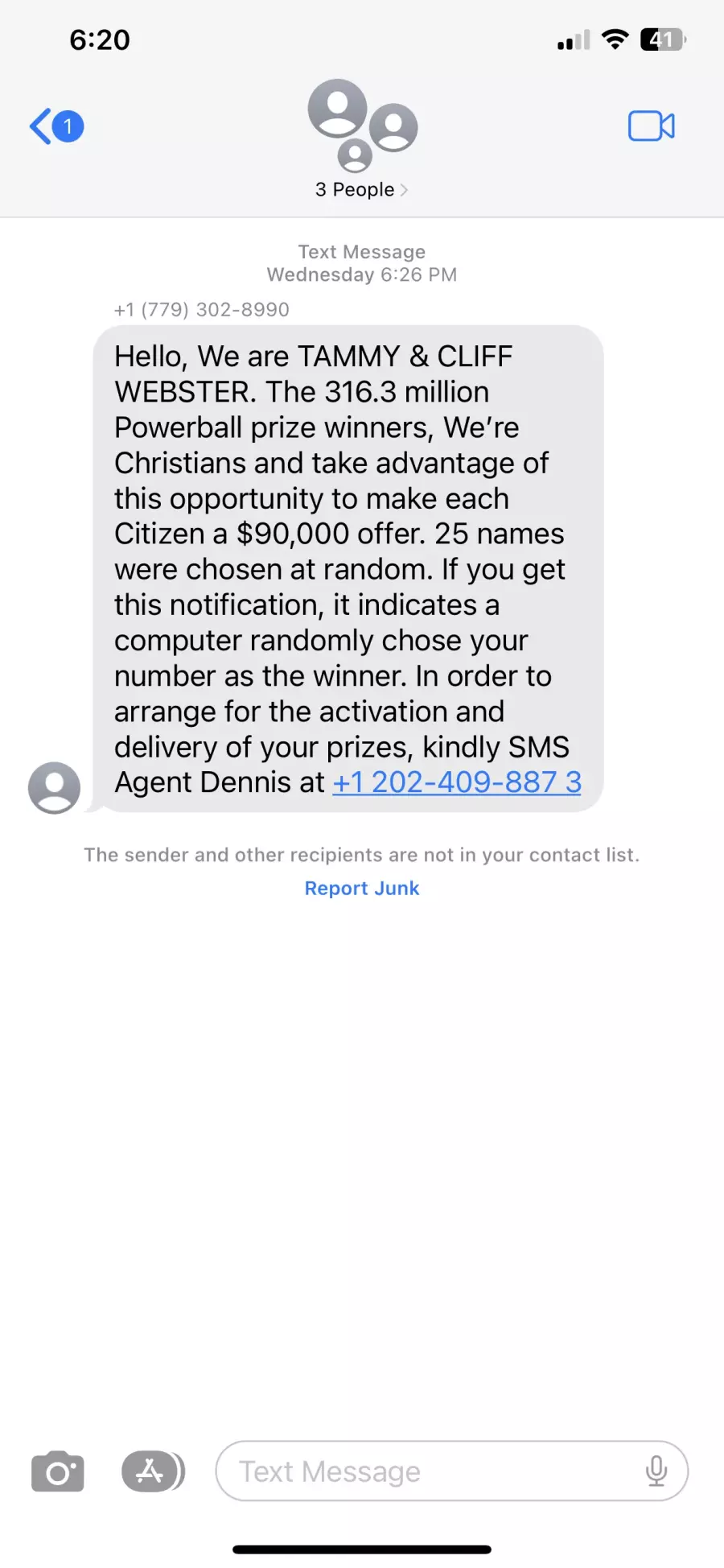Viewport: 724px width, 1568px height.
Task: Start dictation with the microphone icon
Action: [x=656, y=1471]
